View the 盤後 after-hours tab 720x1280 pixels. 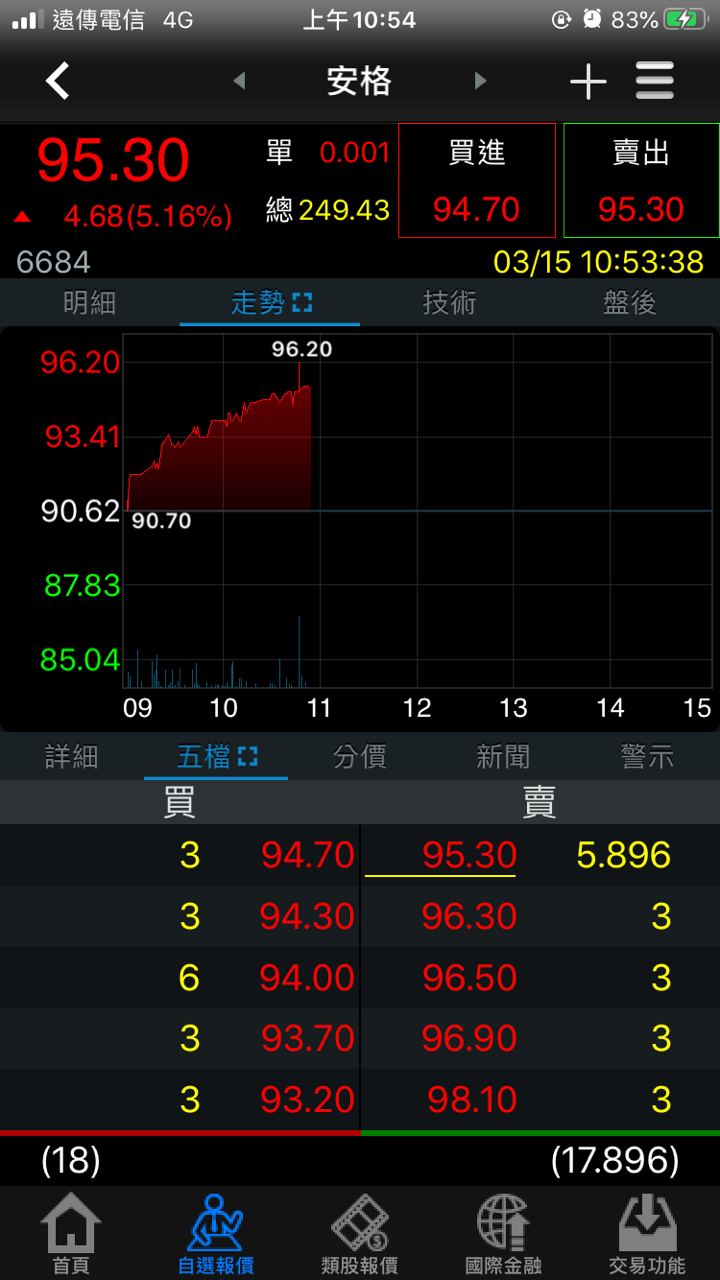coord(630,302)
